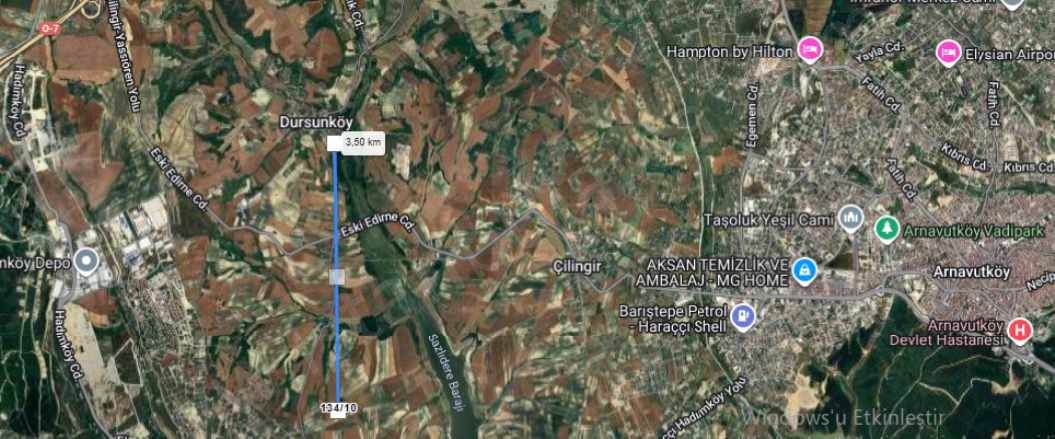Open the Arnavutköy Vadipark park marker

[x=886, y=229]
